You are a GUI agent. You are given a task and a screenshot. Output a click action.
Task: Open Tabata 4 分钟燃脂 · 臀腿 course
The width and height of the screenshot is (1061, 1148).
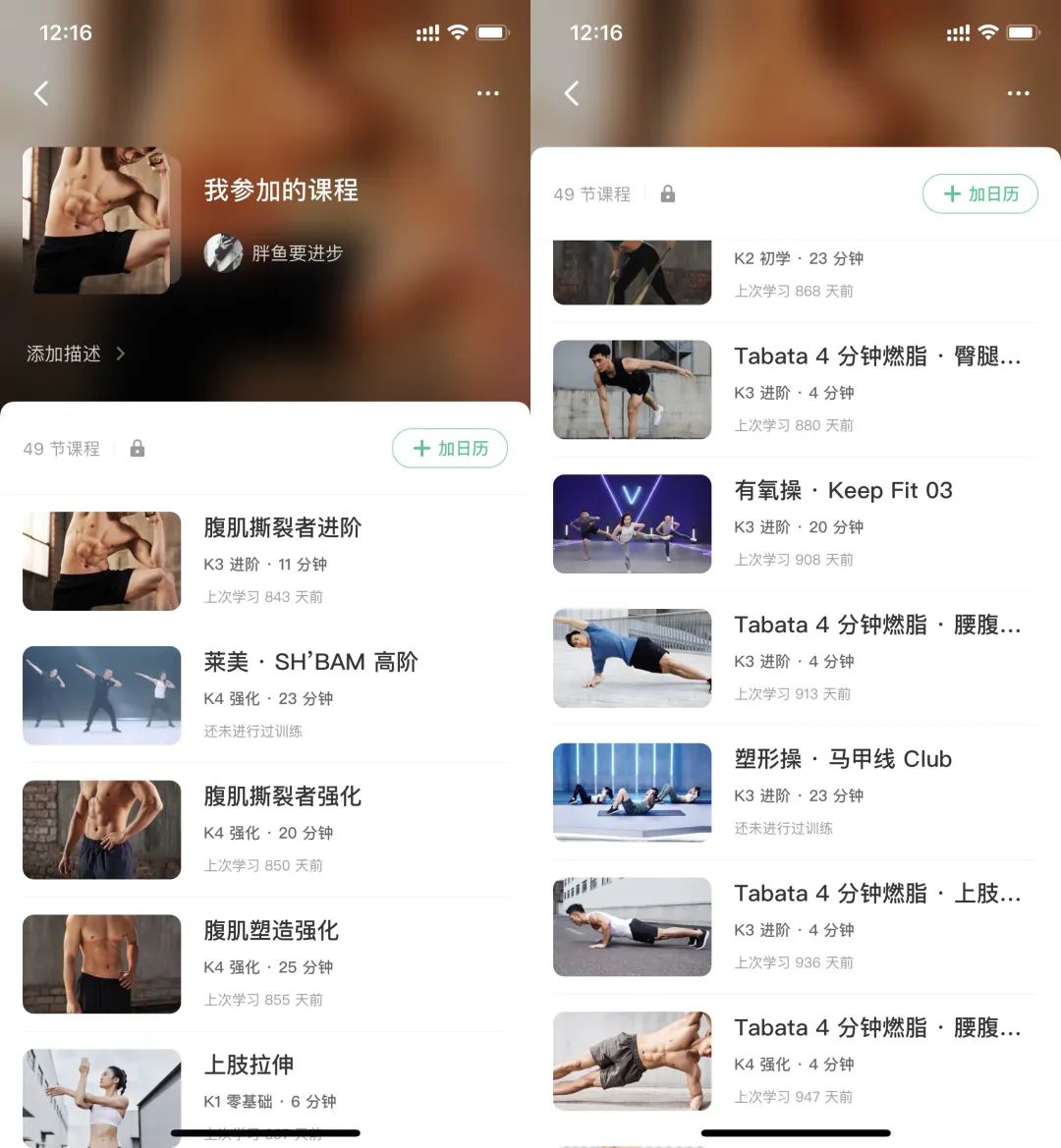[876, 356]
